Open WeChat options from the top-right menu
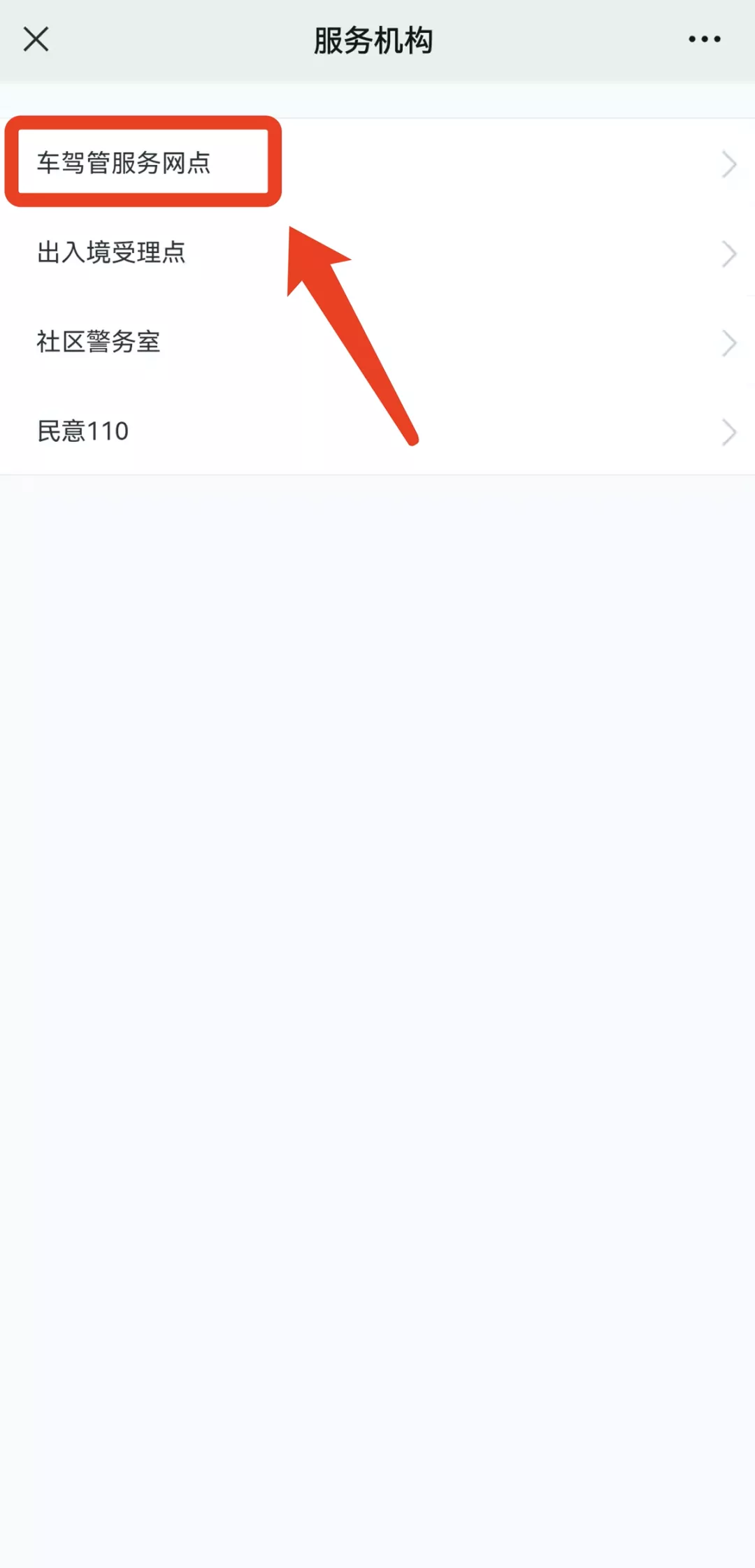The height and width of the screenshot is (1568, 755). [x=703, y=40]
